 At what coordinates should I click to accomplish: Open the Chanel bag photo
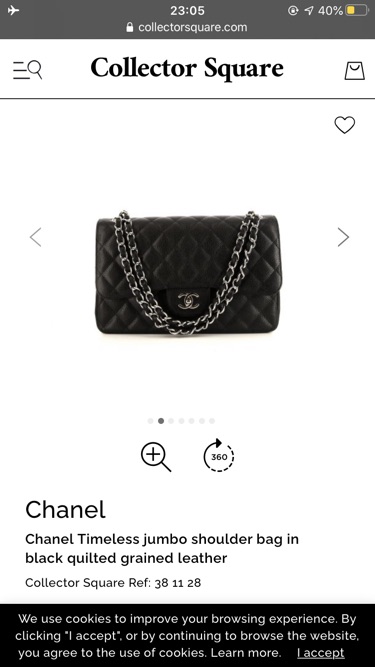[x=188, y=273]
